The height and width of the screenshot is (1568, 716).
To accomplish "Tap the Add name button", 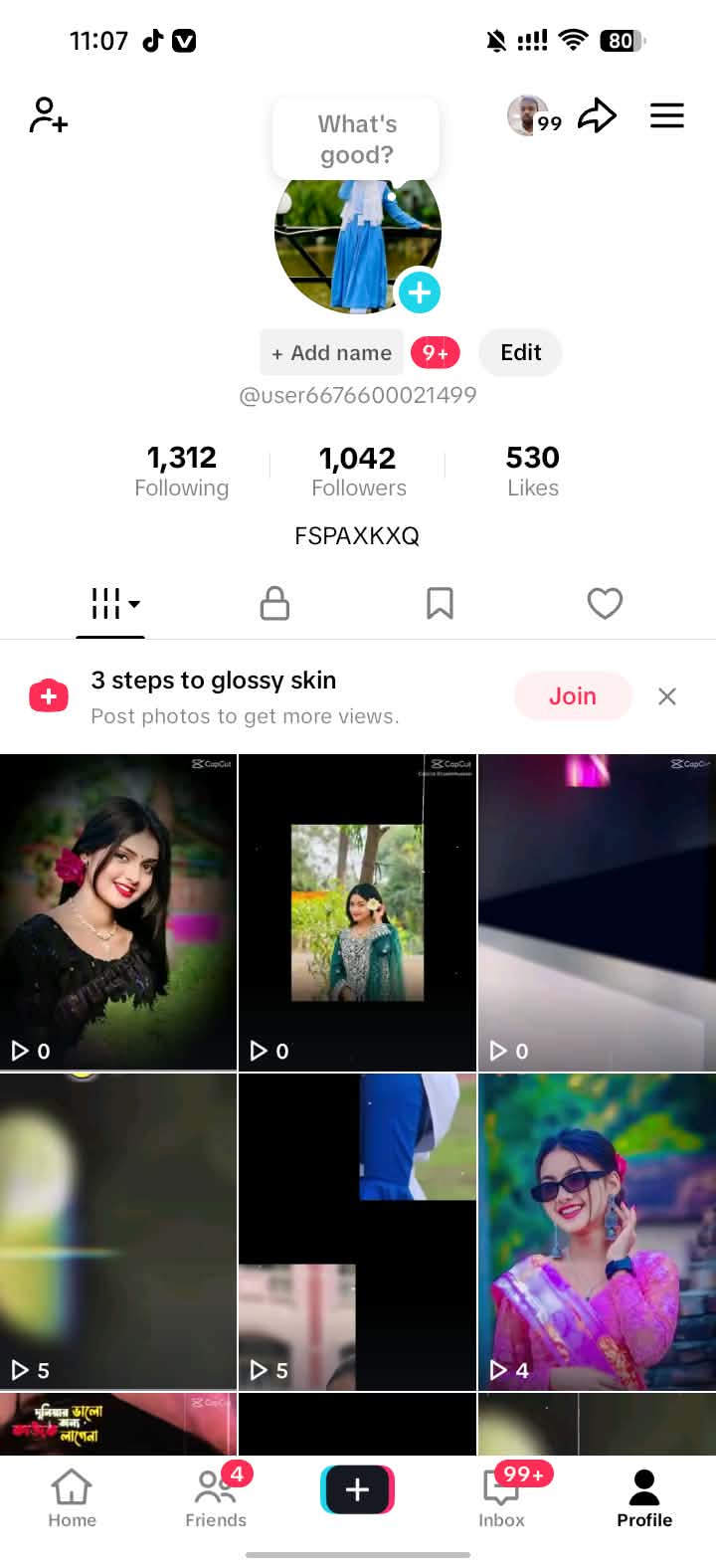I will pyautogui.click(x=332, y=352).
